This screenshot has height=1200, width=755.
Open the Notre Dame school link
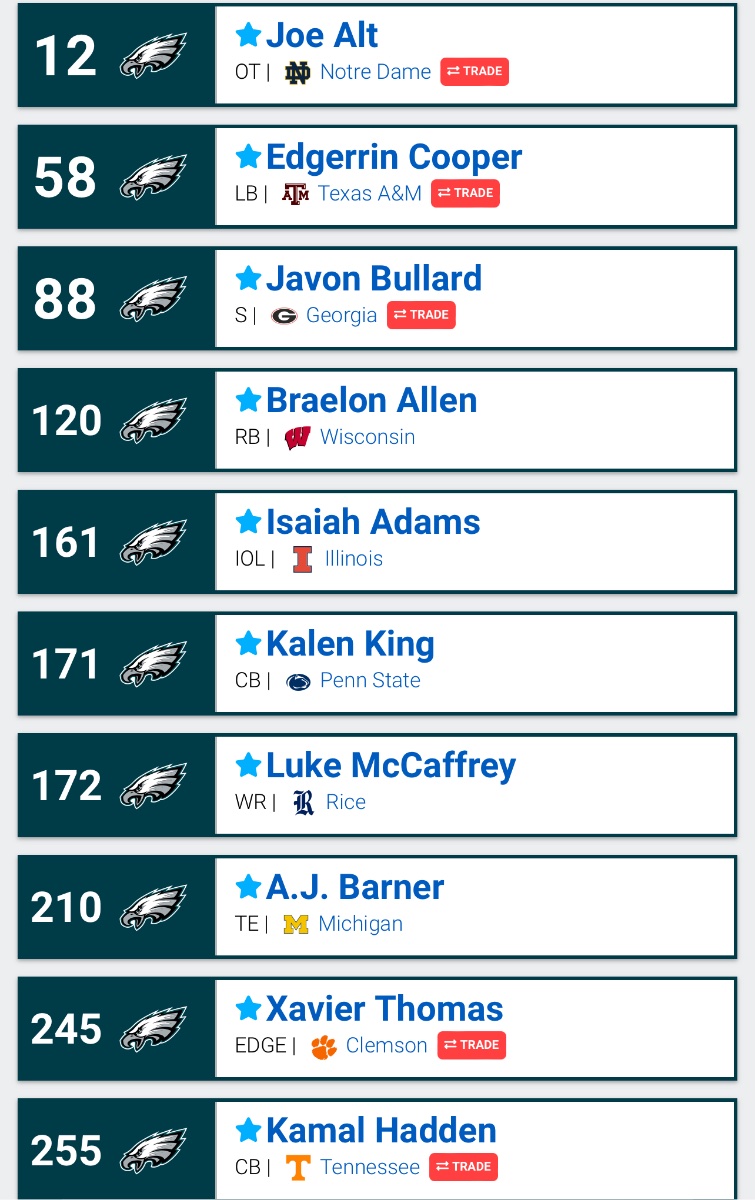[x=375, y=72]
